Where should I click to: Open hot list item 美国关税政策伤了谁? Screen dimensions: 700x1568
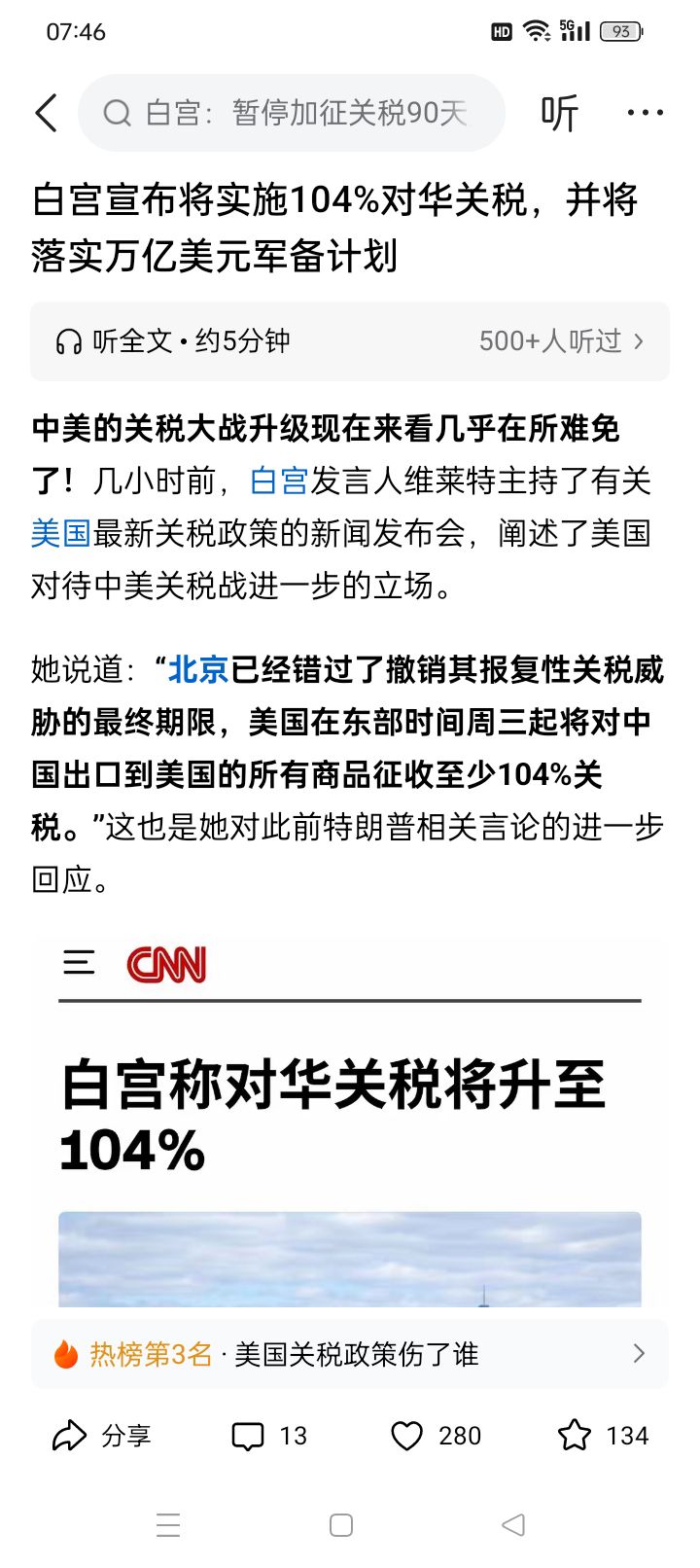pos(350,1354)
